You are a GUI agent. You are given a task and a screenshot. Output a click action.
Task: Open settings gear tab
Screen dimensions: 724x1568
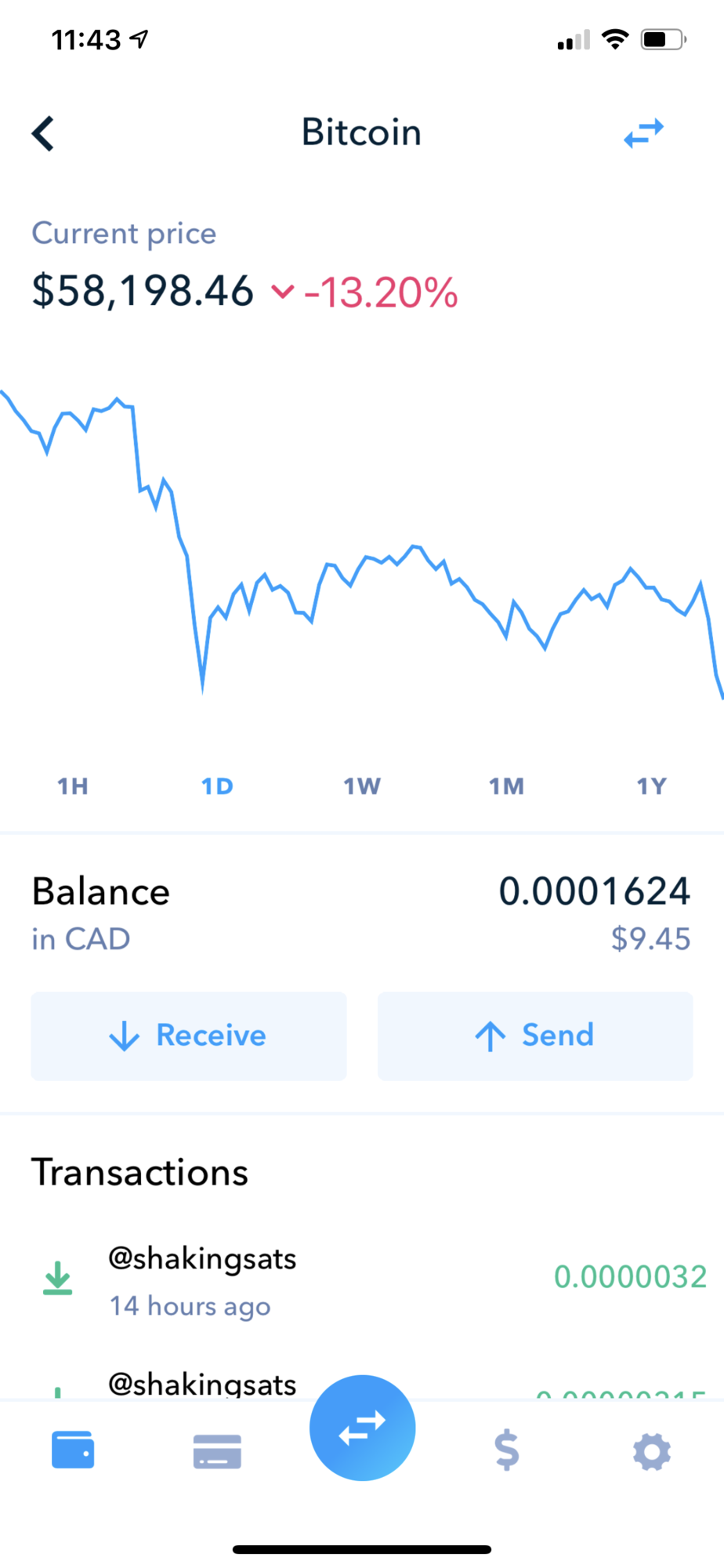point(652,1451)
